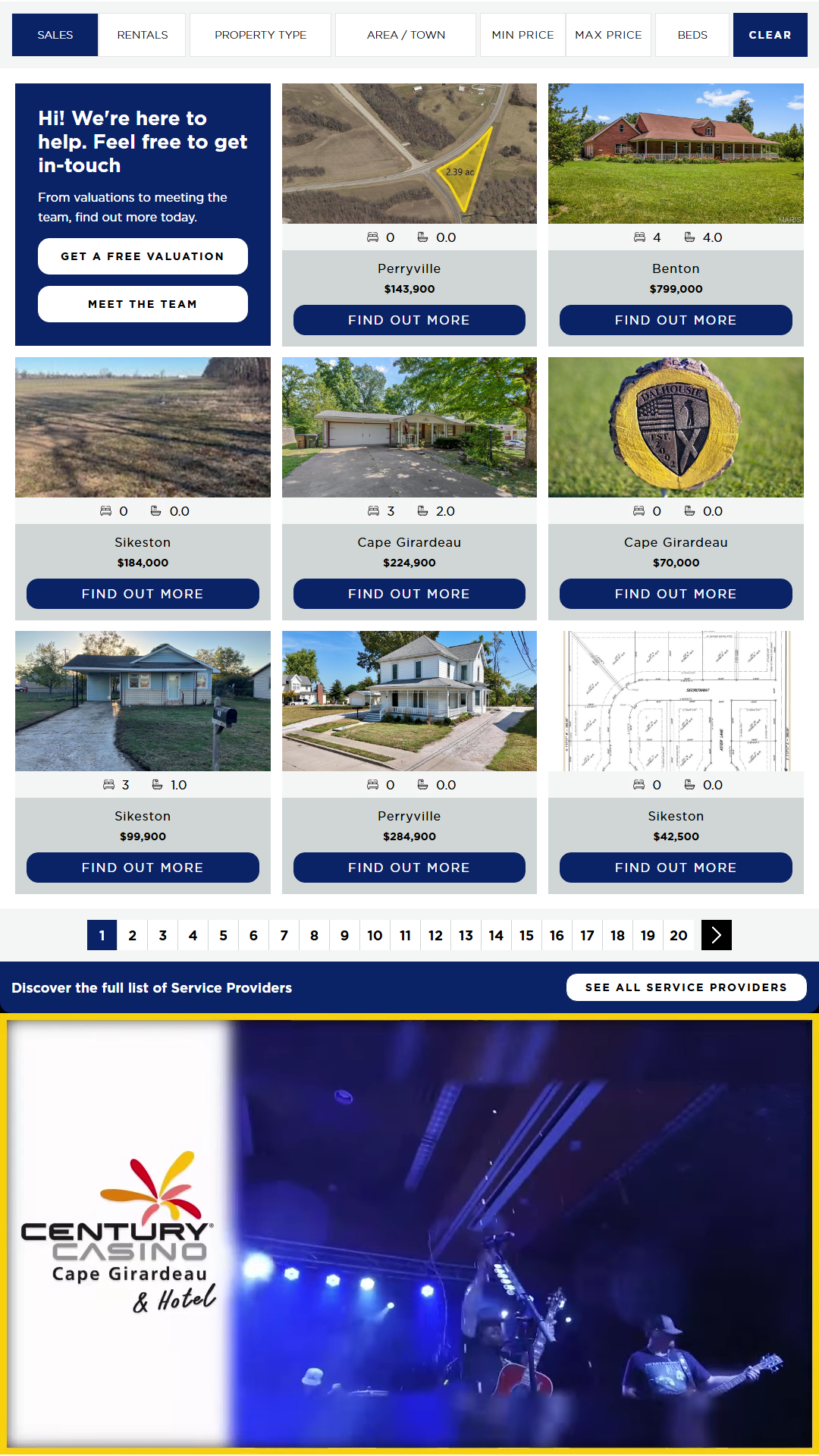Find out more about $799,000 Benton home
819x1456 pixels.
(x=676, y=320)
